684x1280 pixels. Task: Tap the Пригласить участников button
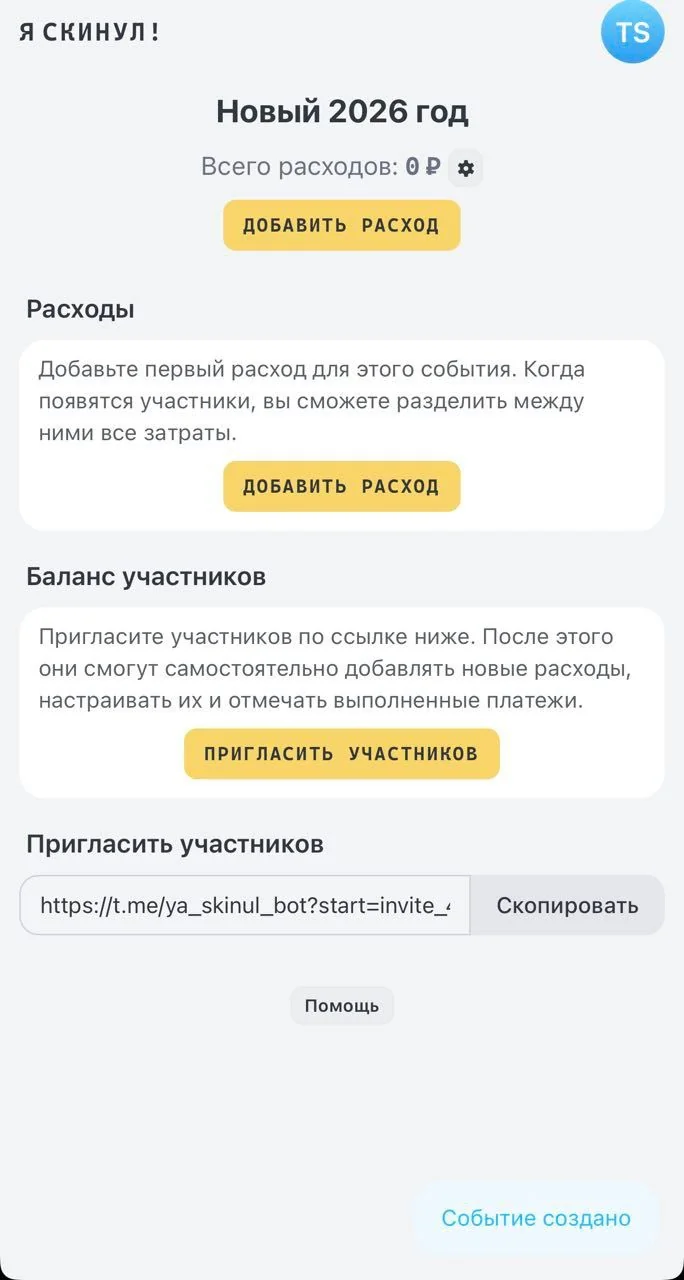[341, 753]
